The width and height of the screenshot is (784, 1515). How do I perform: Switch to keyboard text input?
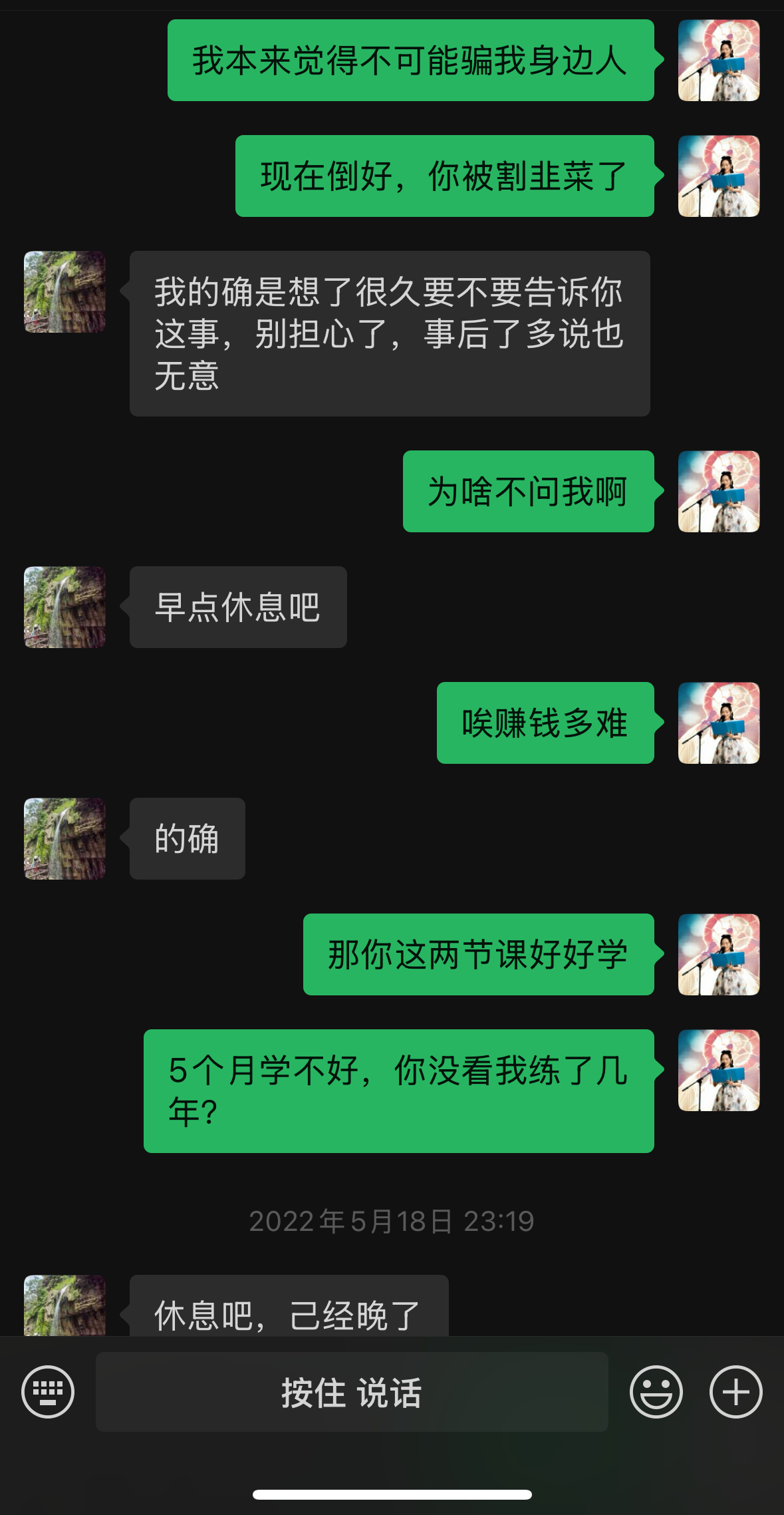point(48,1392)
